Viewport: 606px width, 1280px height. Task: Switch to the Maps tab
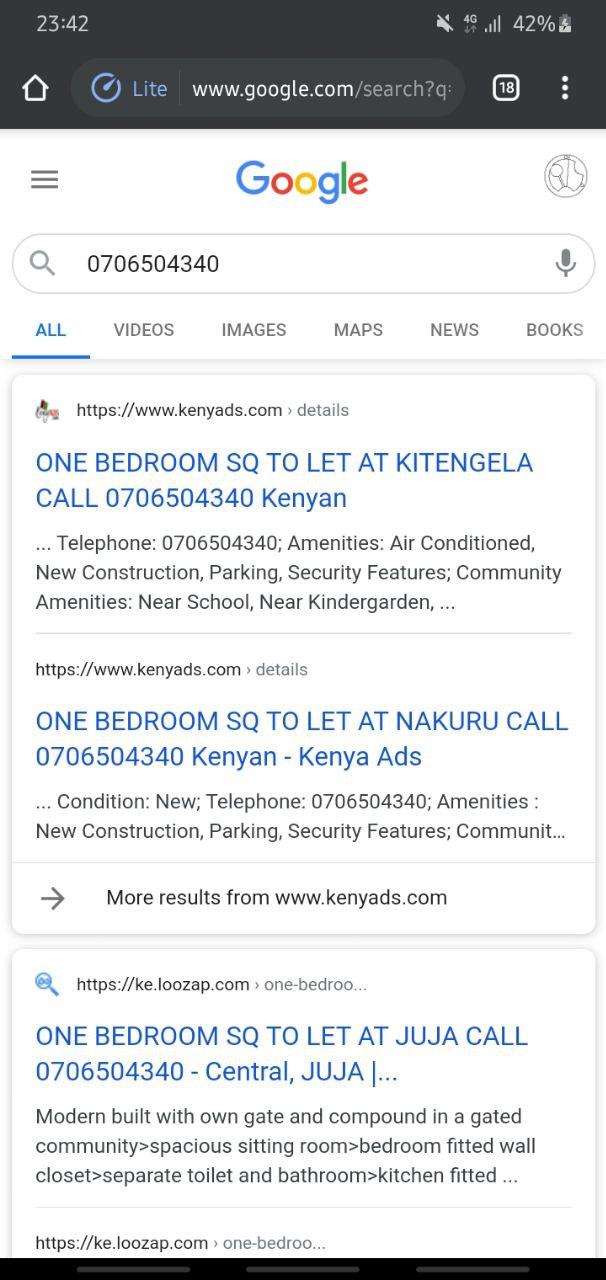[358, 330]
